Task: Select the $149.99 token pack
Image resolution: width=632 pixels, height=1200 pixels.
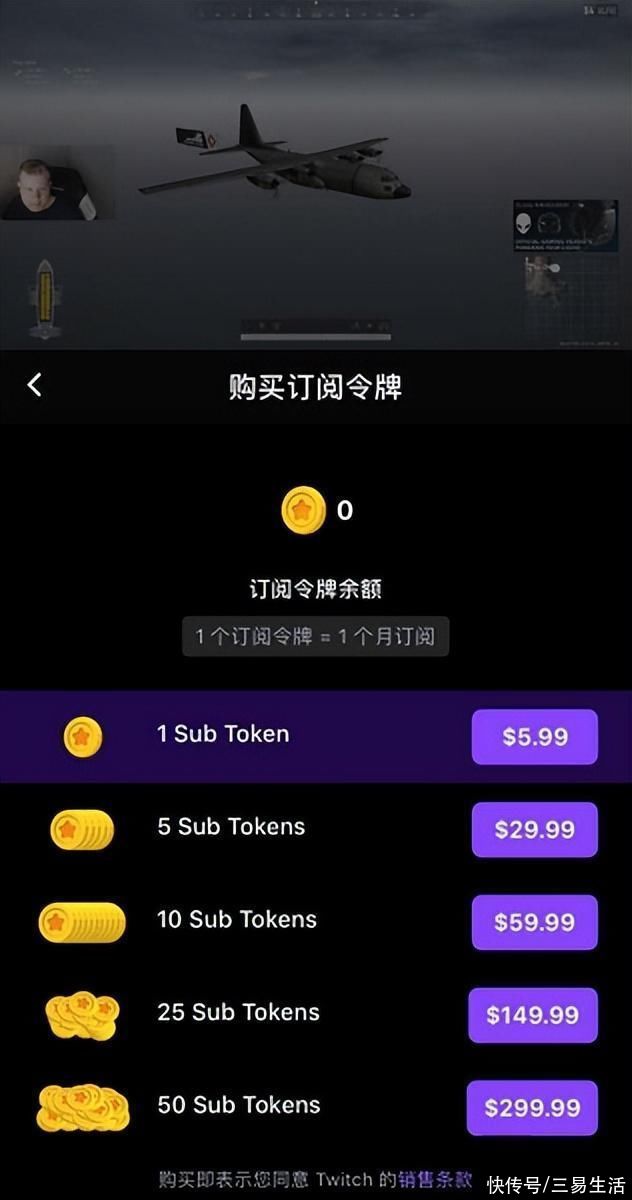Action: point(532,1015)
